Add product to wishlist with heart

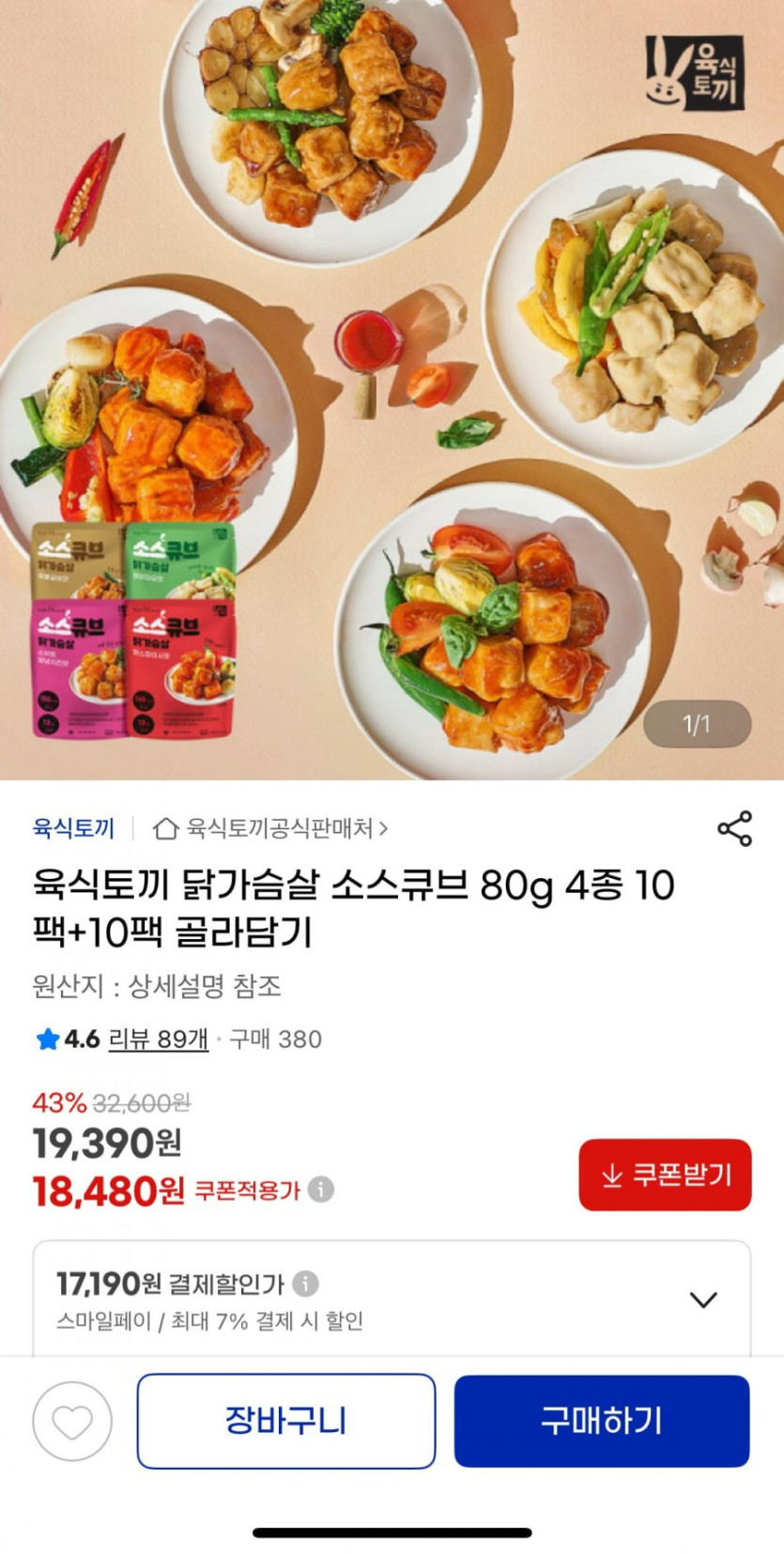(72, 1421)
